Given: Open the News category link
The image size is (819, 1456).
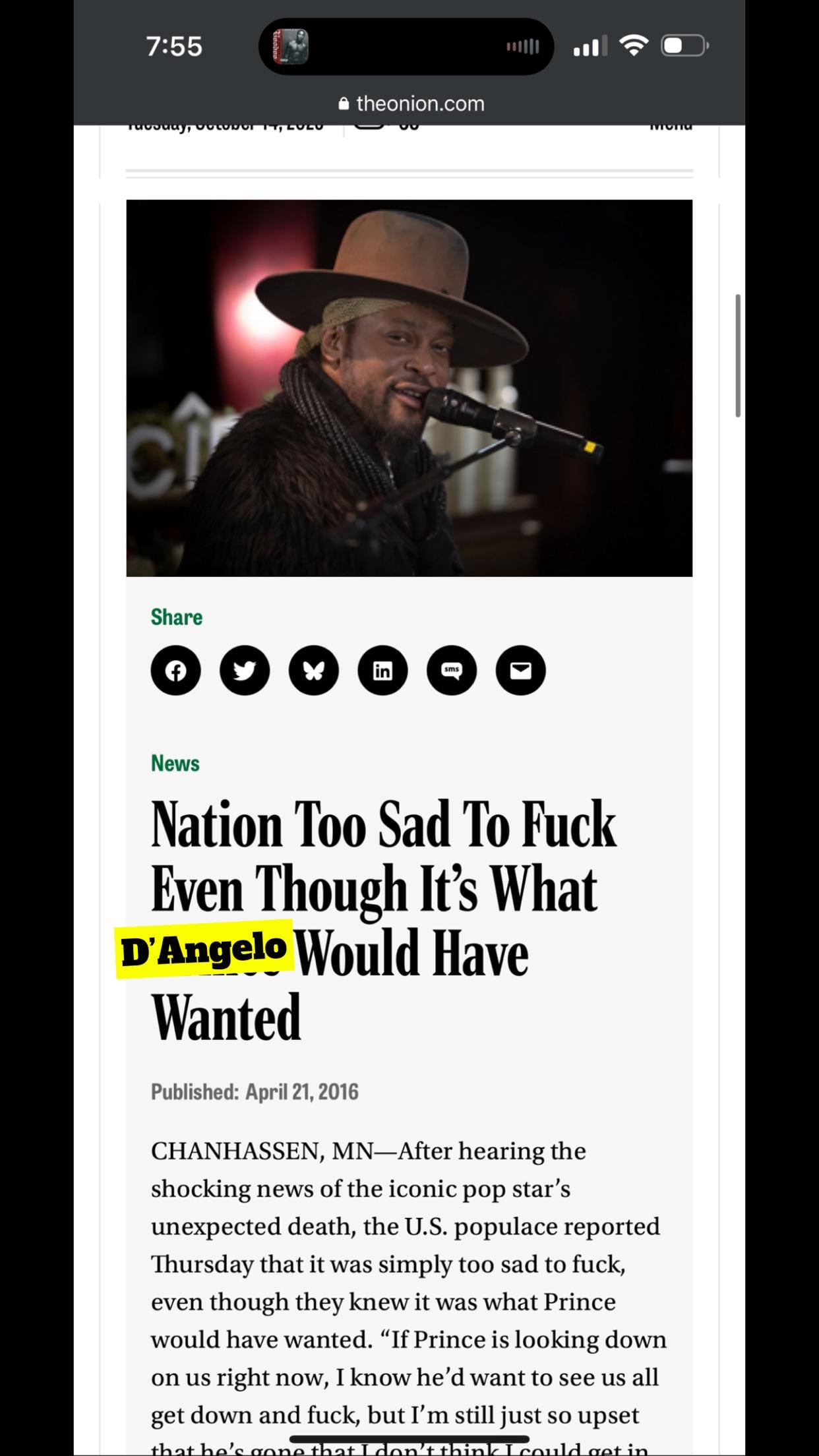Looking at the screenshot, I should click(x=175, y=763).
